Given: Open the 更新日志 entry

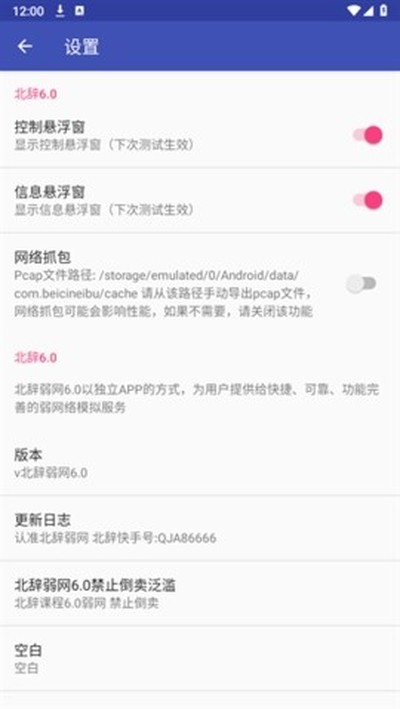Looking at the screenshot, I should coord(200,528).
